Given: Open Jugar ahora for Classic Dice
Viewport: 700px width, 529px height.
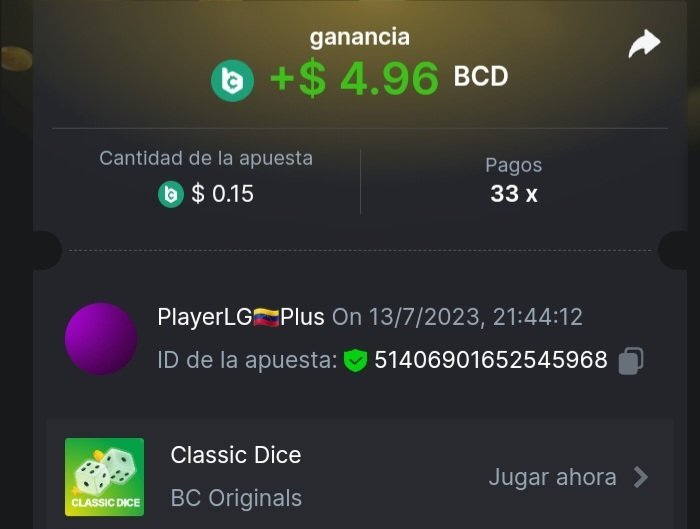Looking at the screenshot, I should [568, 477].
